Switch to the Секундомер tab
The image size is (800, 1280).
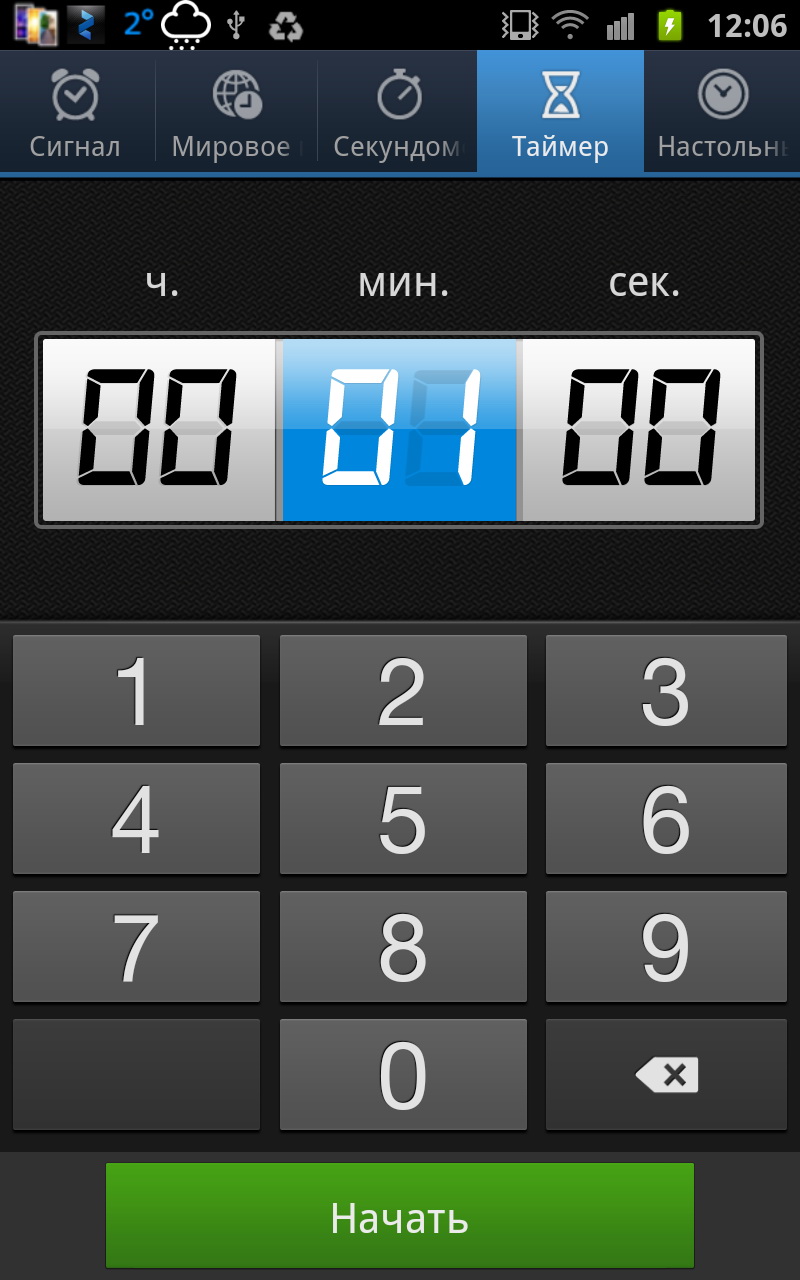(x=398, y=112)
